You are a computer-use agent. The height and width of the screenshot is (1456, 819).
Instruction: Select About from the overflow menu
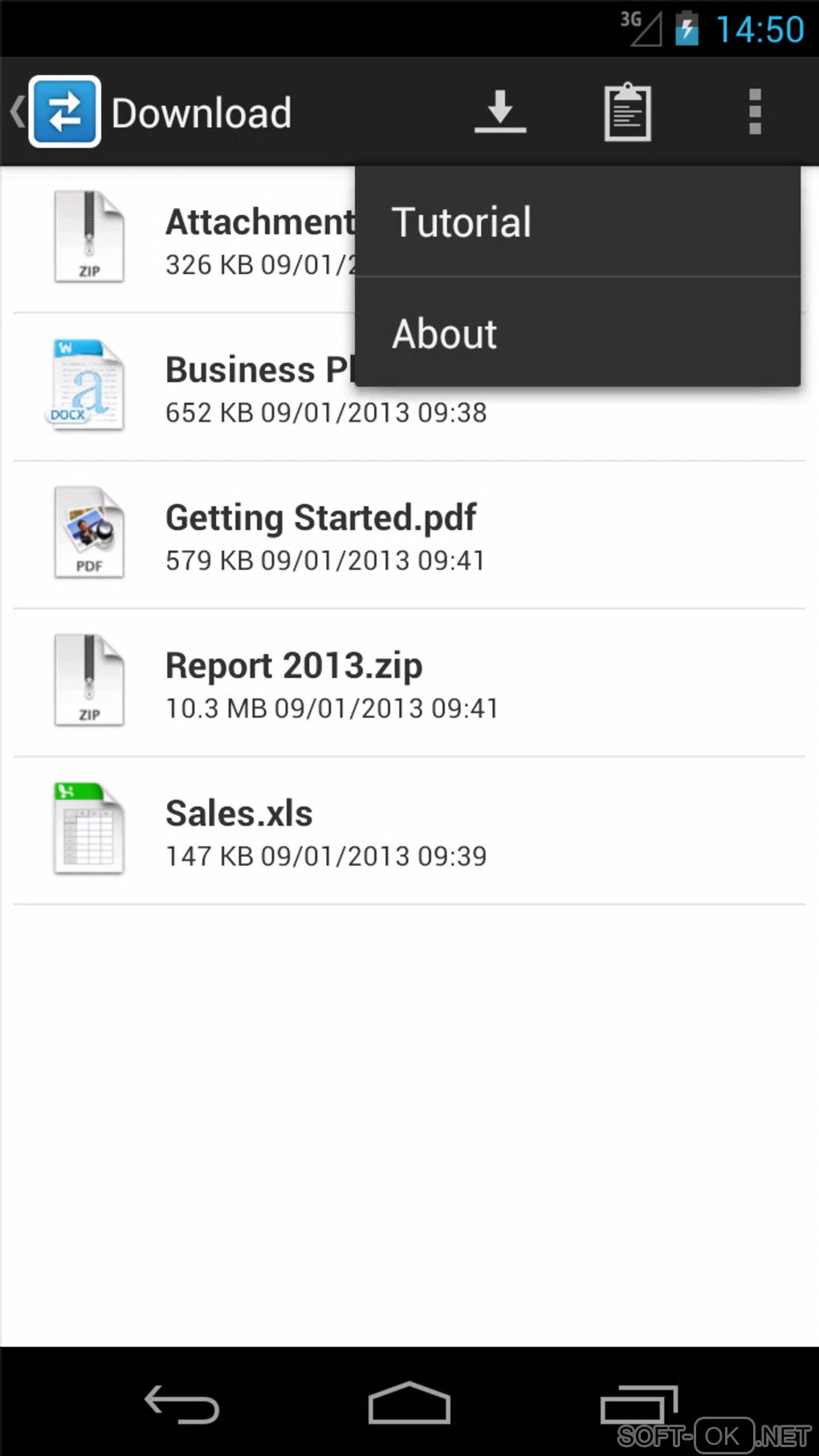coord(577,333)
